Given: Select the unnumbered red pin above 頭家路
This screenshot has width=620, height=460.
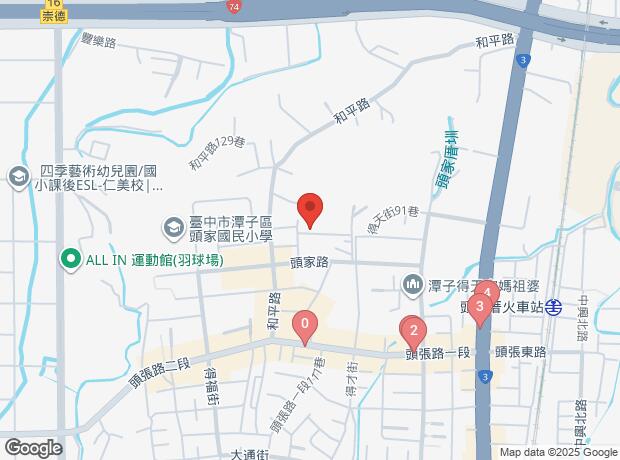Looking at the screenshot, I should (x=310, y=209).
